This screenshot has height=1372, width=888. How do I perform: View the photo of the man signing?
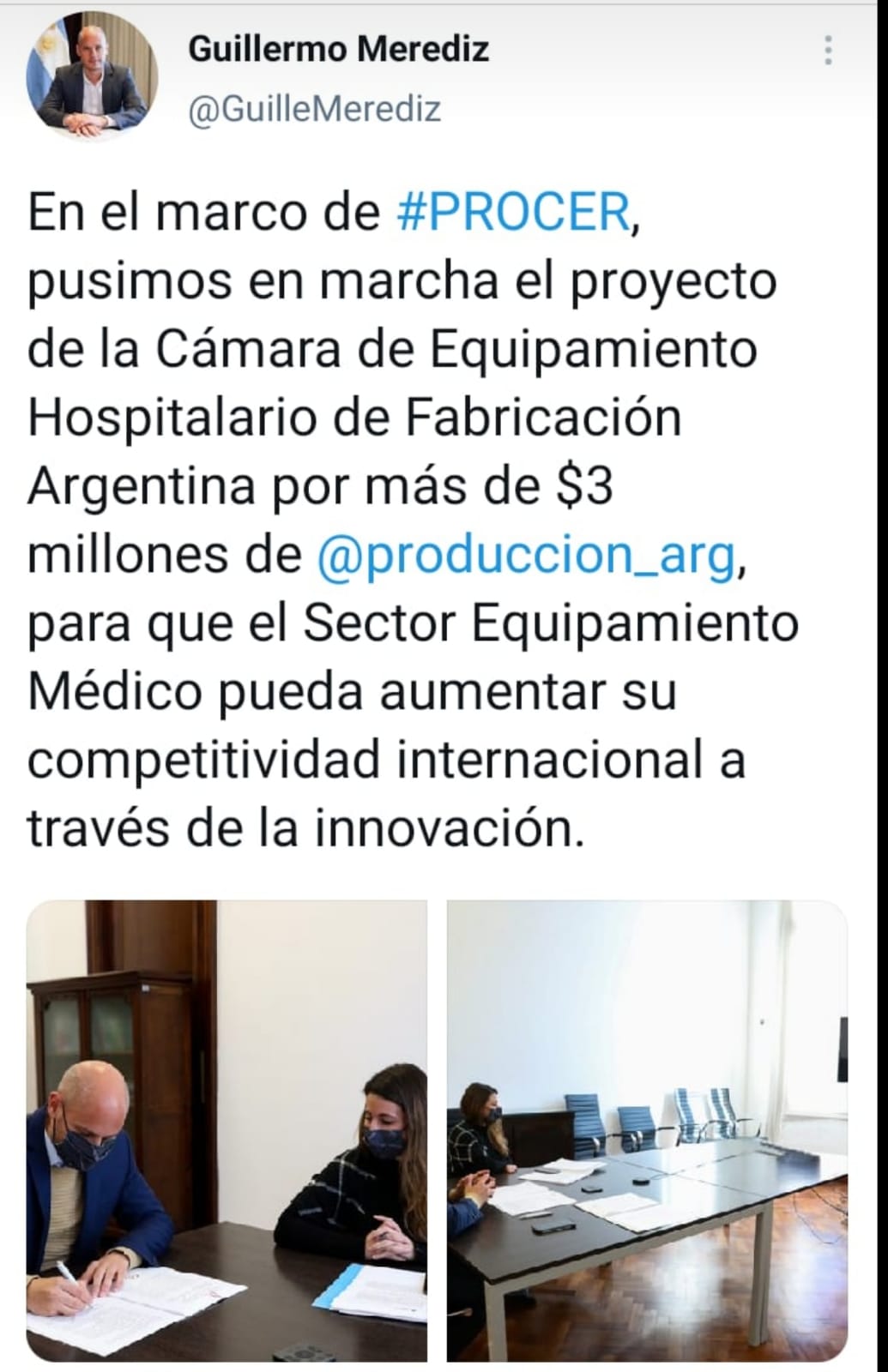click(227, 1130)
